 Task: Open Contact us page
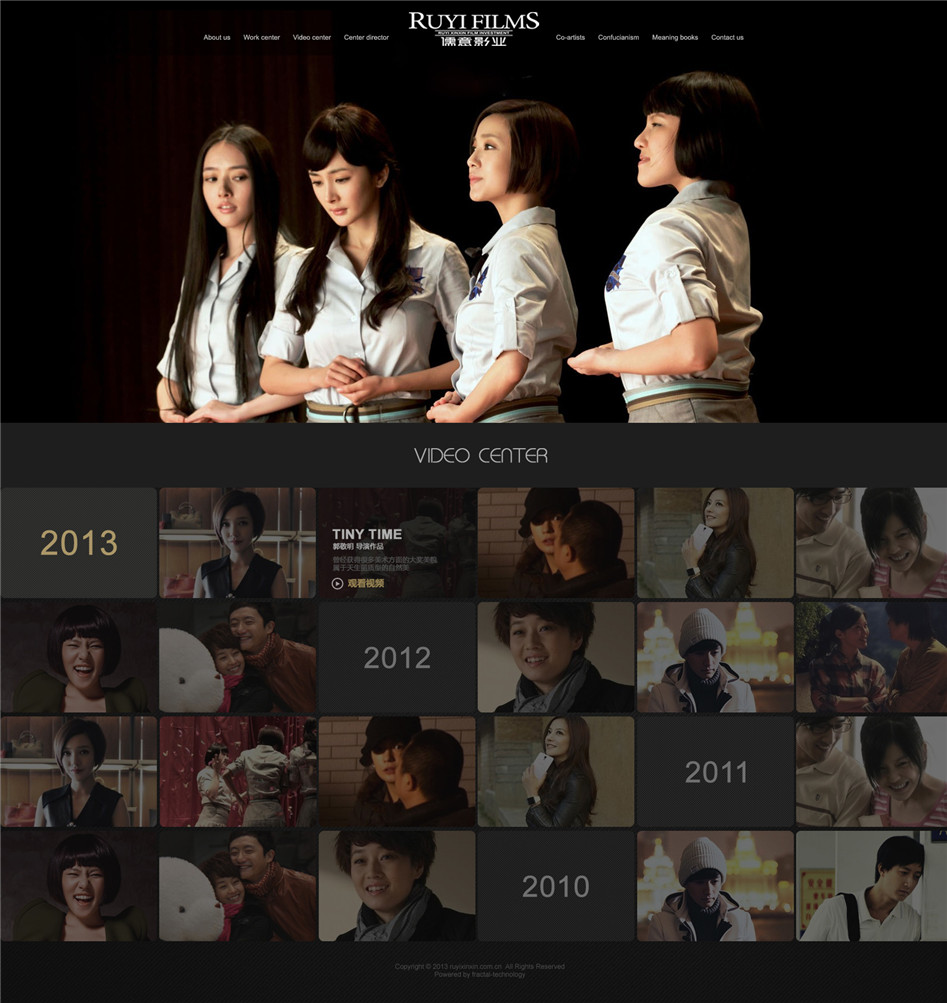click(727, 38)
